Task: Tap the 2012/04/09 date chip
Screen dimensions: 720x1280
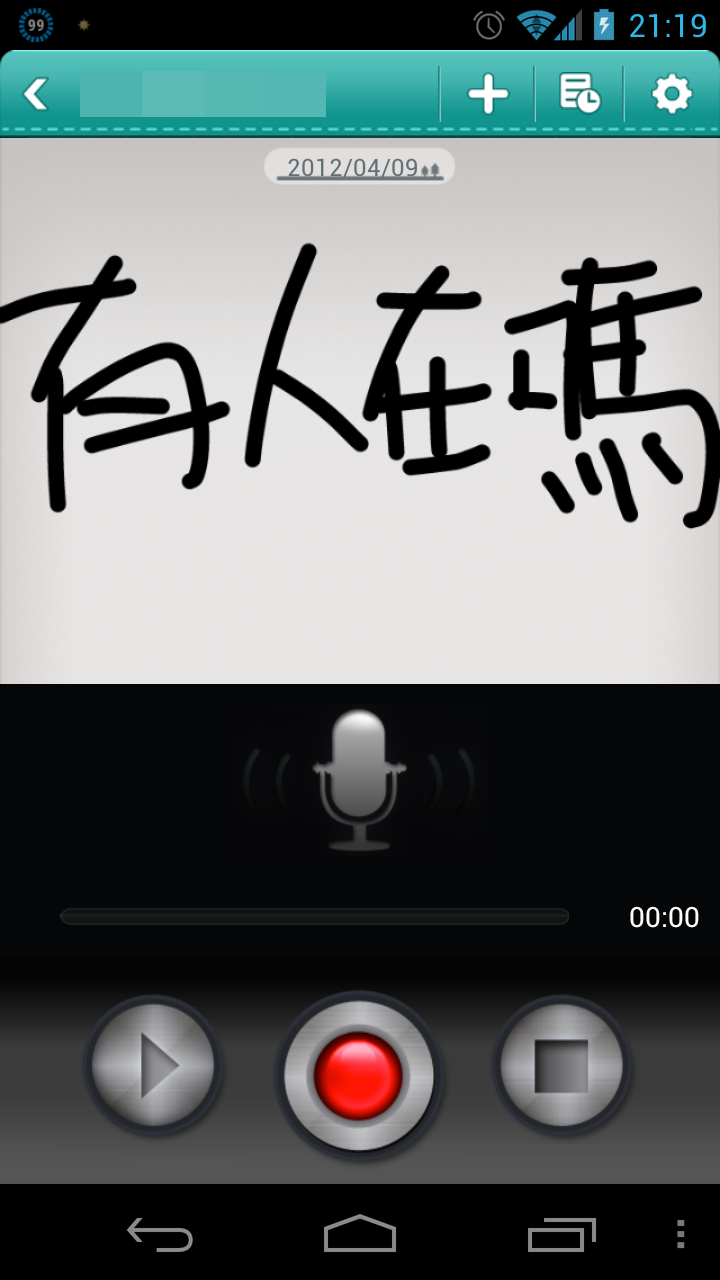Action: [x=359, y=167]
